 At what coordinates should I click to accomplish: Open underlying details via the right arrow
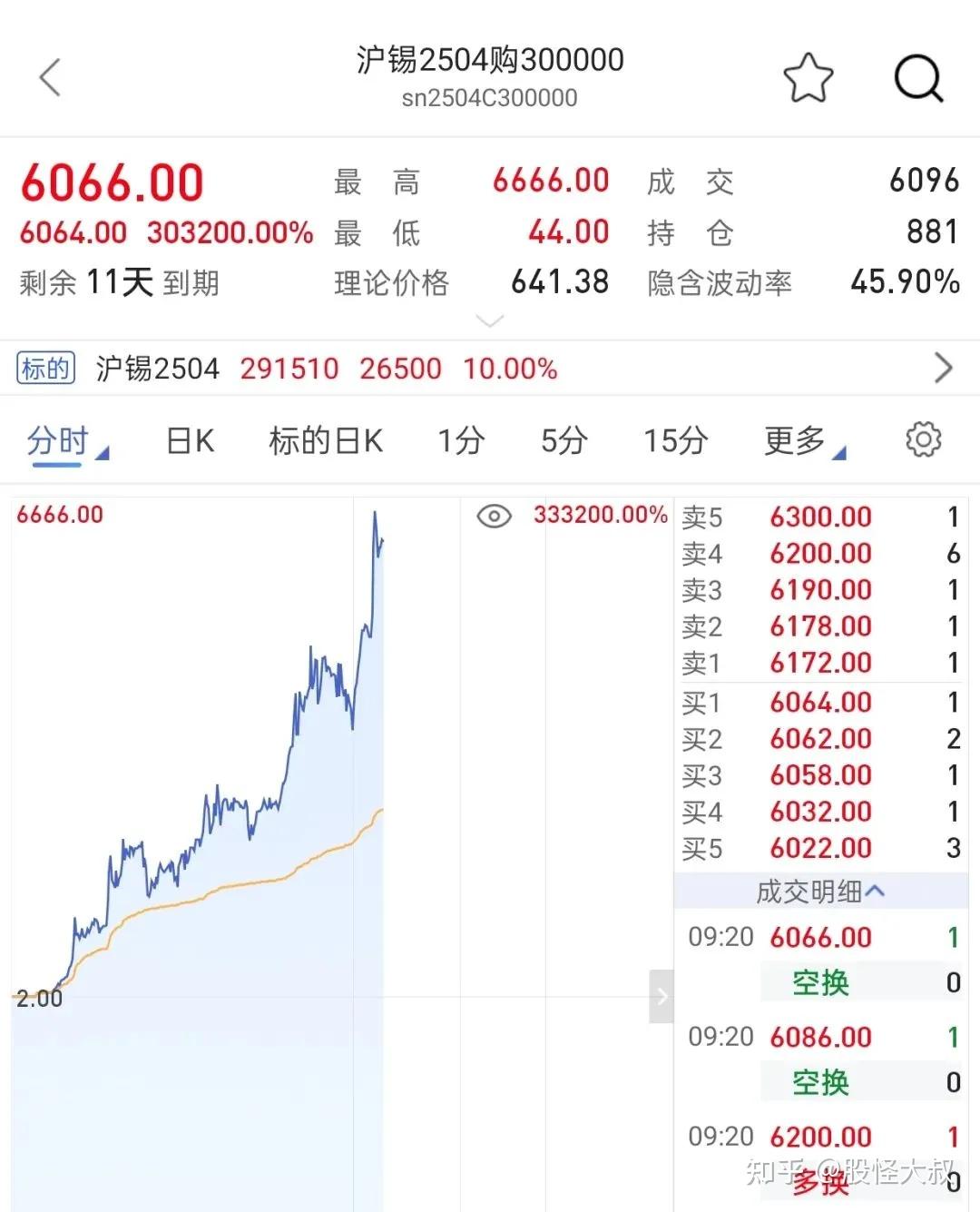943,368
